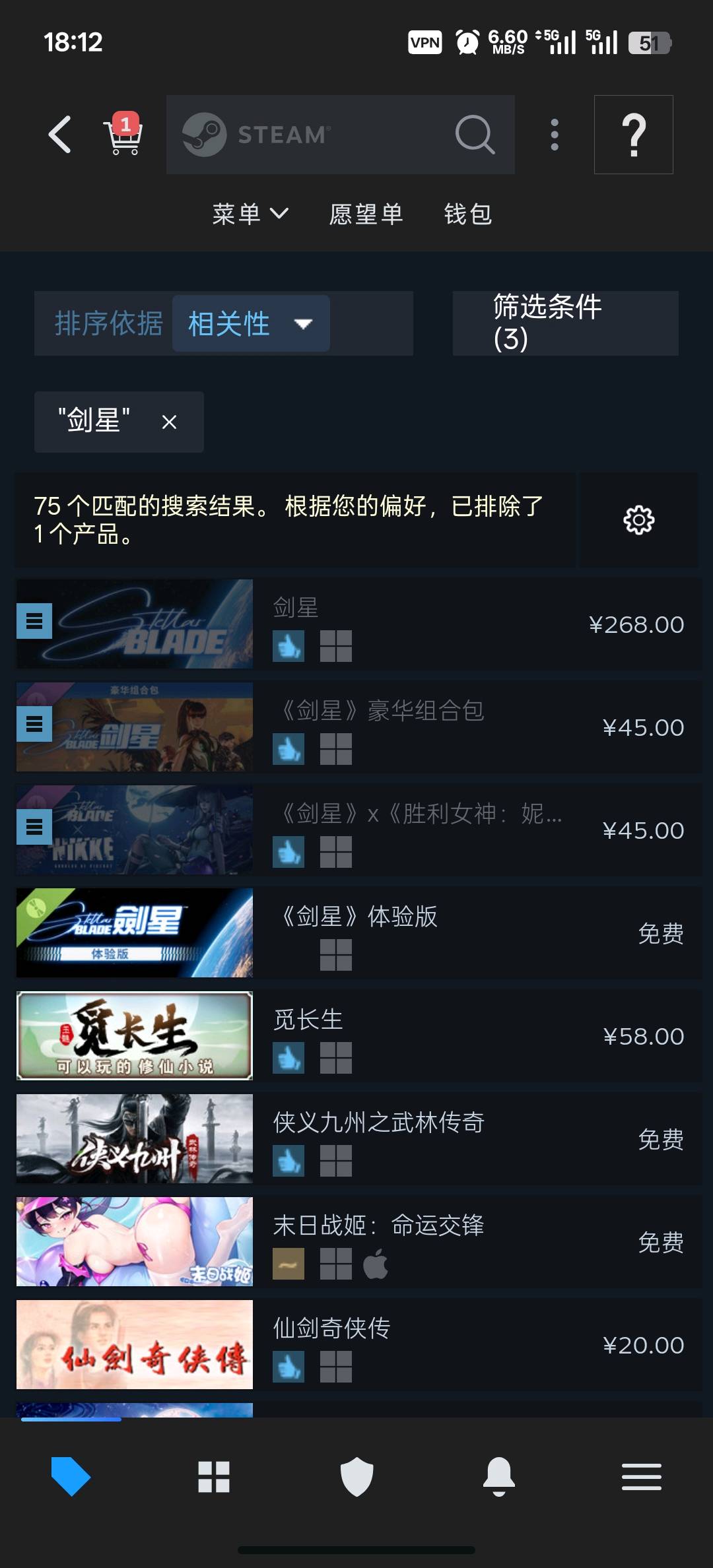Image resolution: width=713 pixels, height=1568 pixels.
Task: Open the 钱包 wallet link
Action: pos(467,214)
